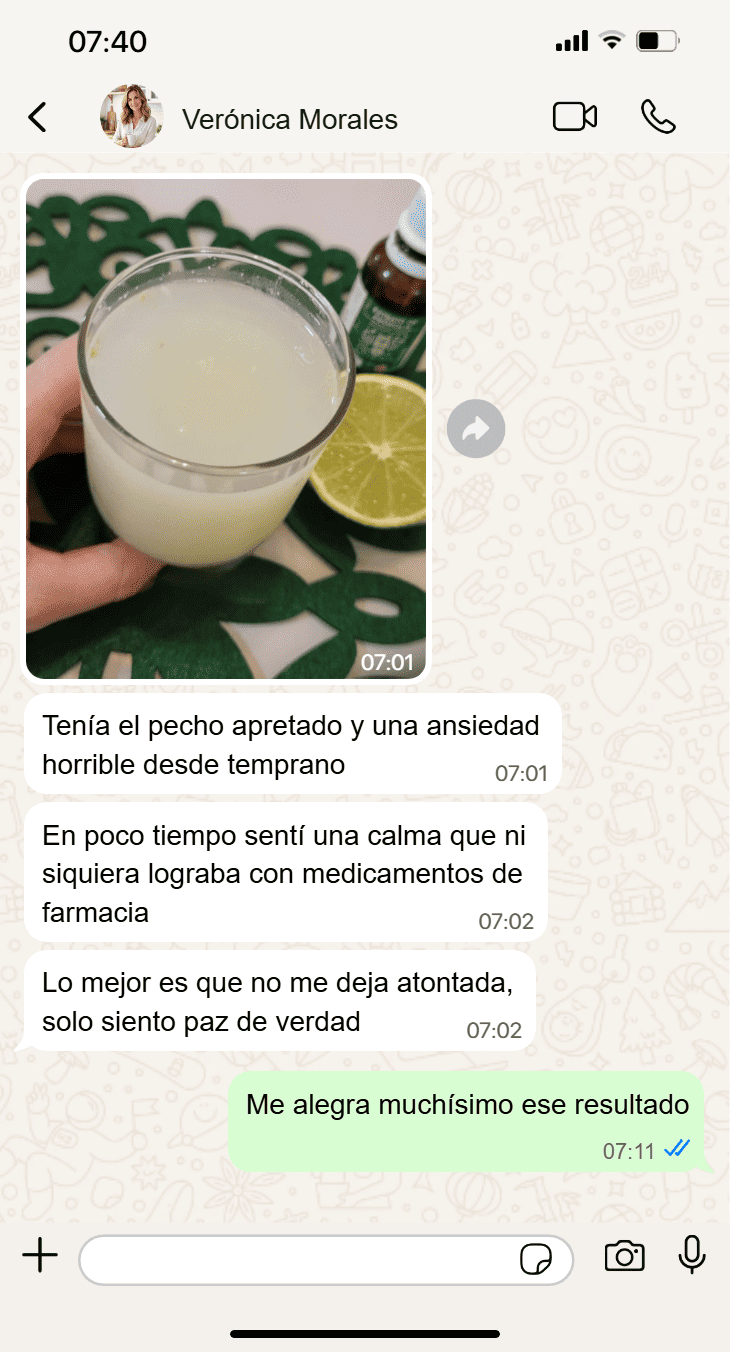Open the sticker picker in the text field
Viewport: 730px width, 1352px height.
538,1260
